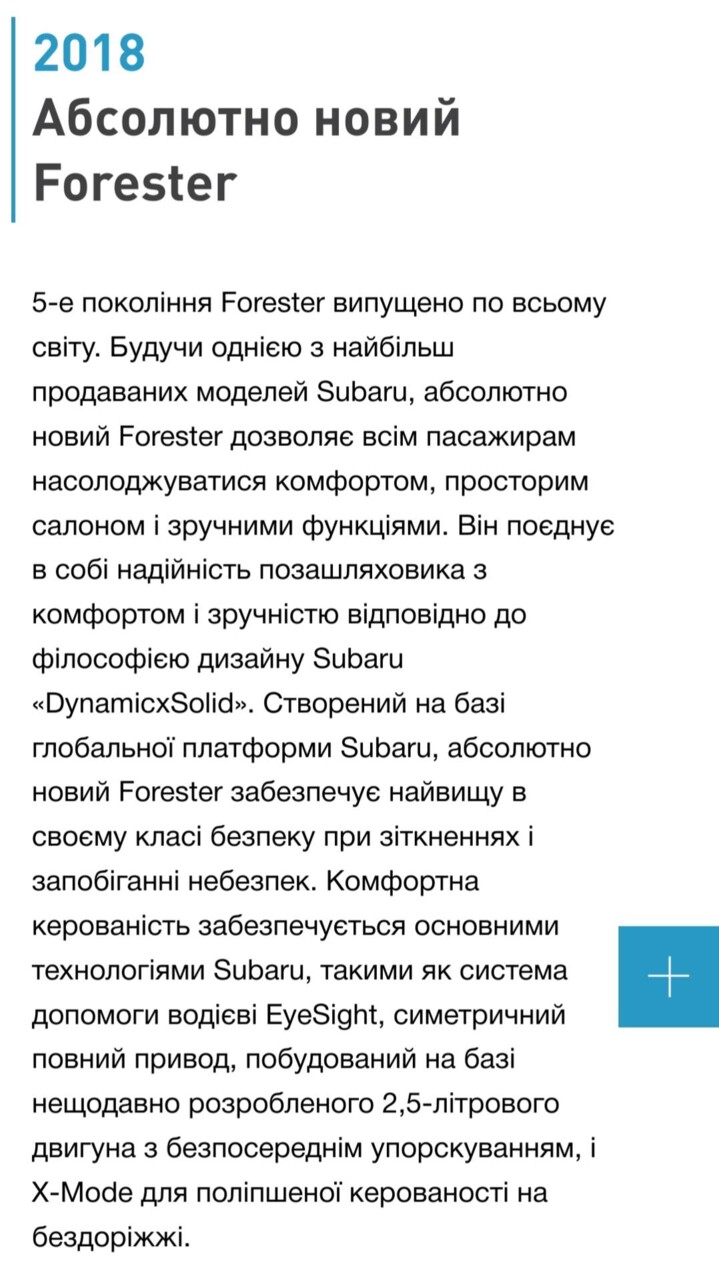Tap the blue plus floating button
719x1280 pixels.
[668, 976]
